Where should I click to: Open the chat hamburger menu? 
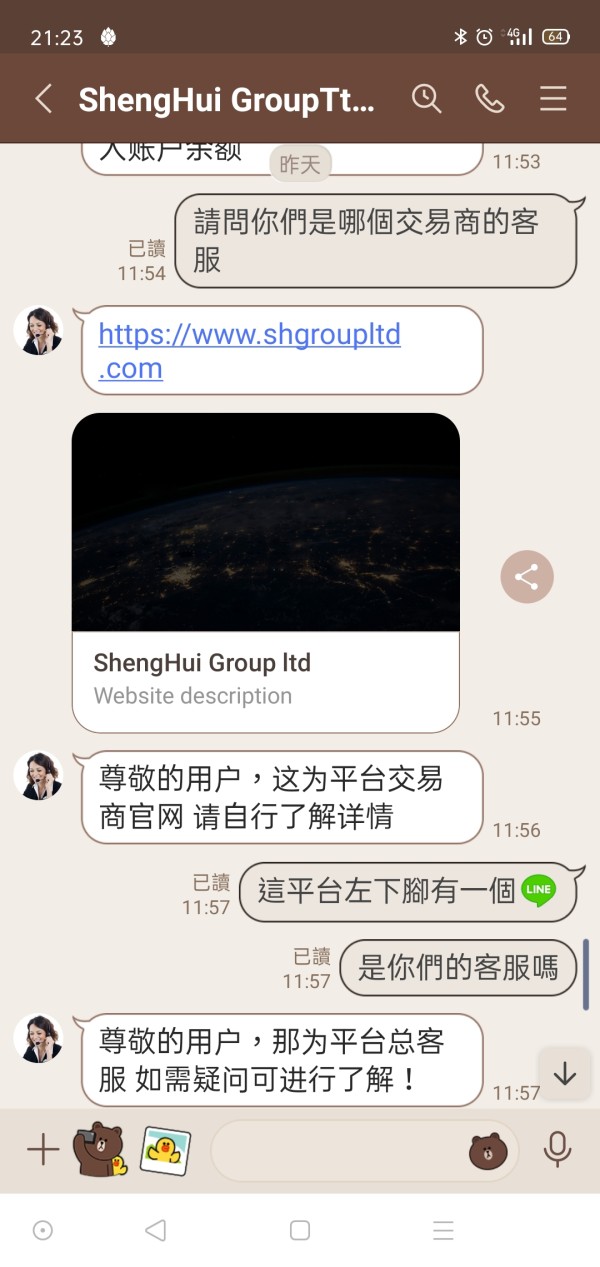[553, 98]
